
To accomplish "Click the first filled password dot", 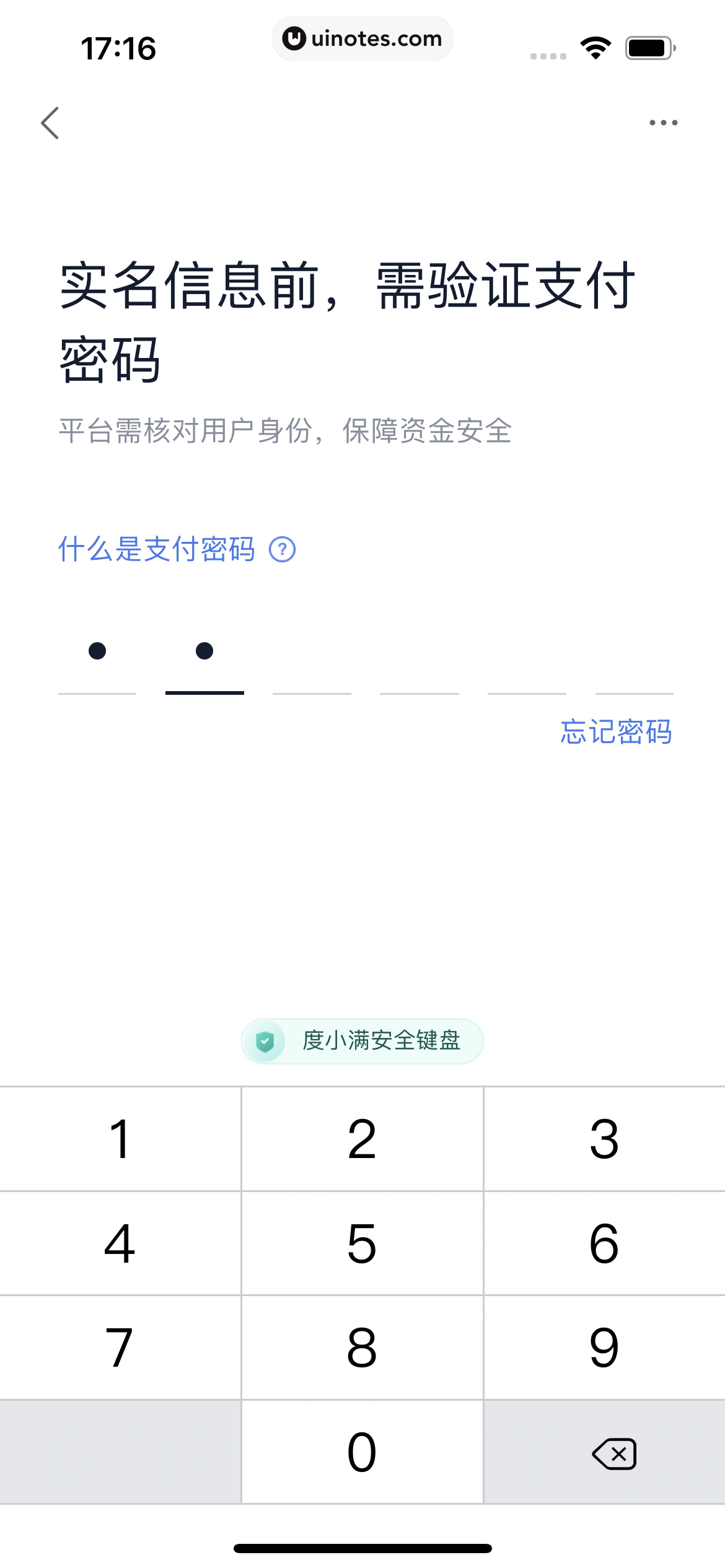I will [x=98, y=651].
